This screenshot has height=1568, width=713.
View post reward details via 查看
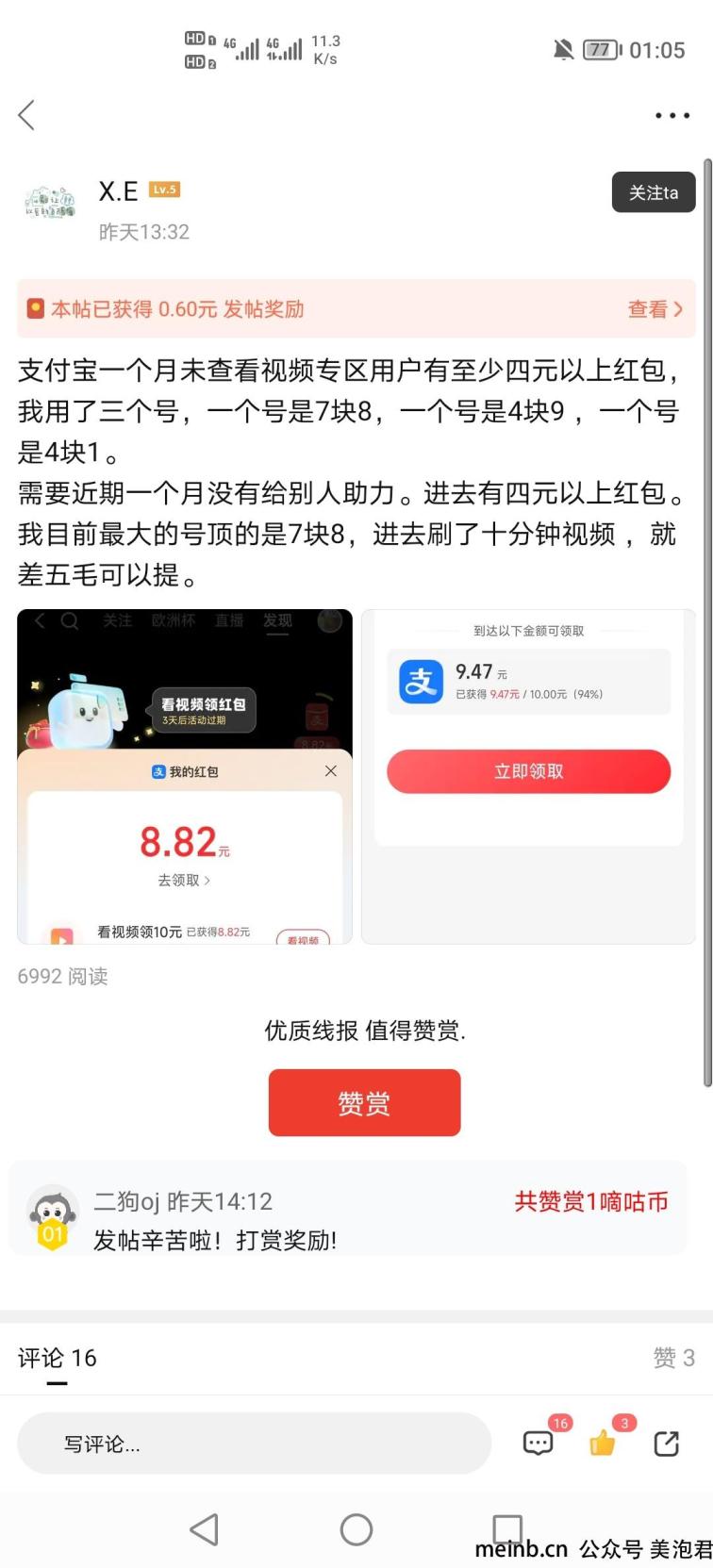click(655, 309)
